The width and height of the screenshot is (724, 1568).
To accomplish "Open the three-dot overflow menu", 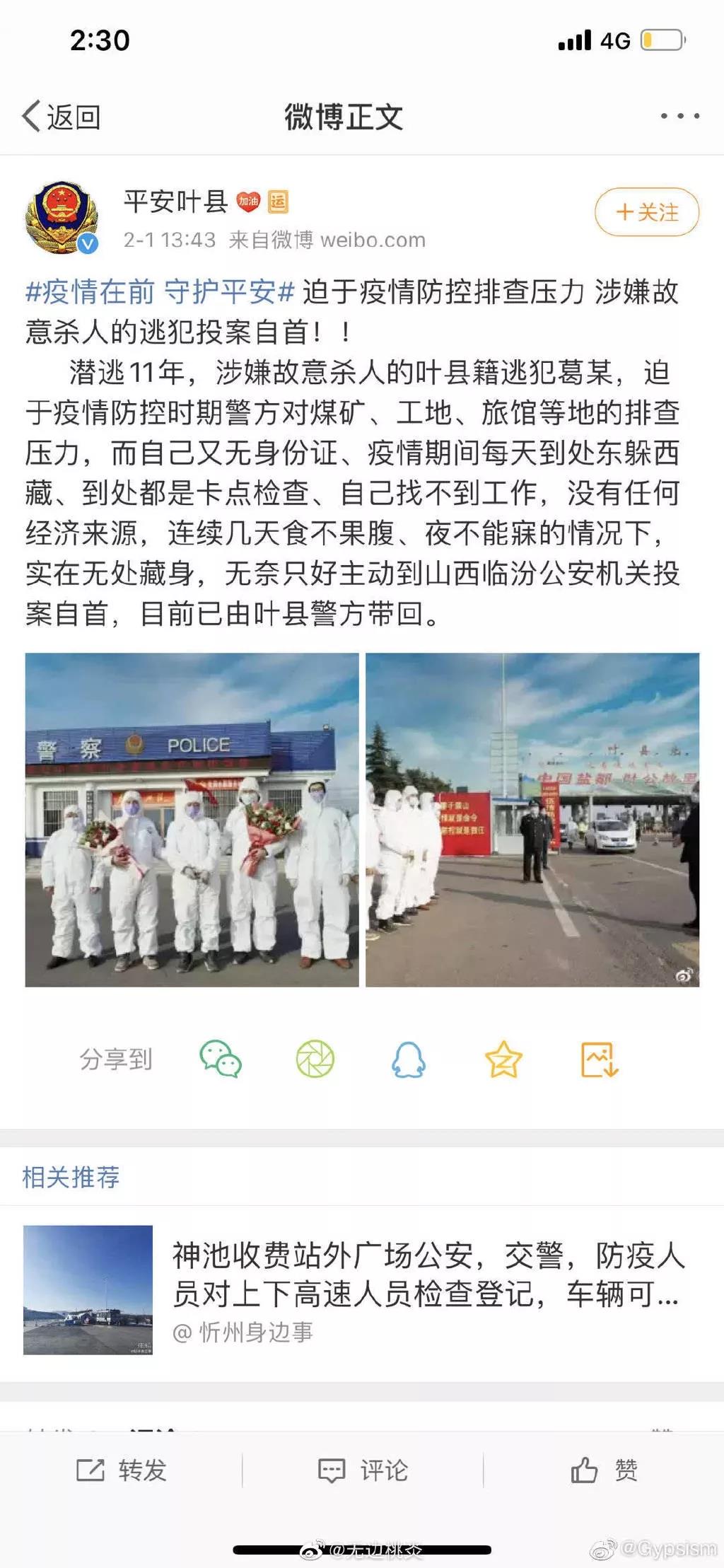I will (679, 116).
